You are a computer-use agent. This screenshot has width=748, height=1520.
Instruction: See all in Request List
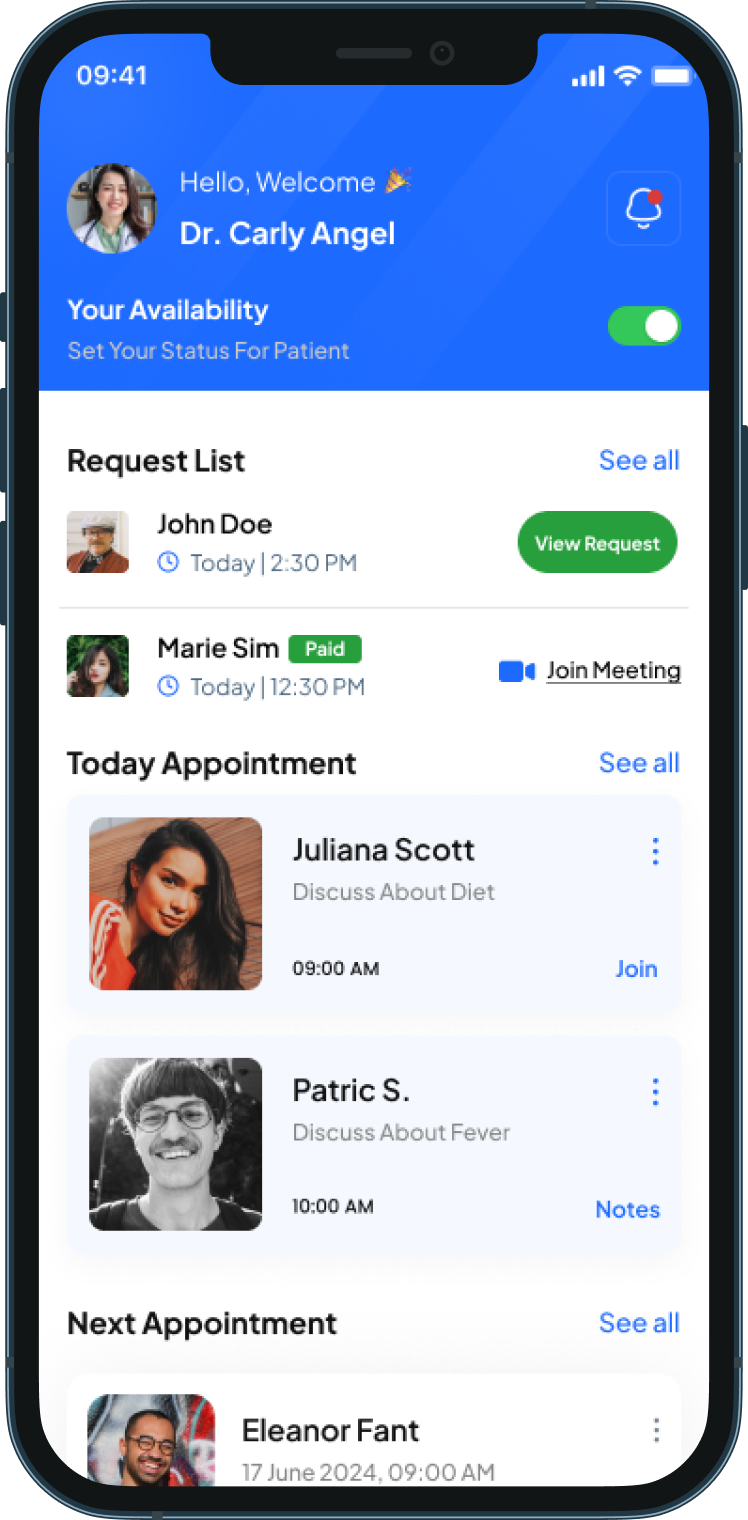coord(638,460)
